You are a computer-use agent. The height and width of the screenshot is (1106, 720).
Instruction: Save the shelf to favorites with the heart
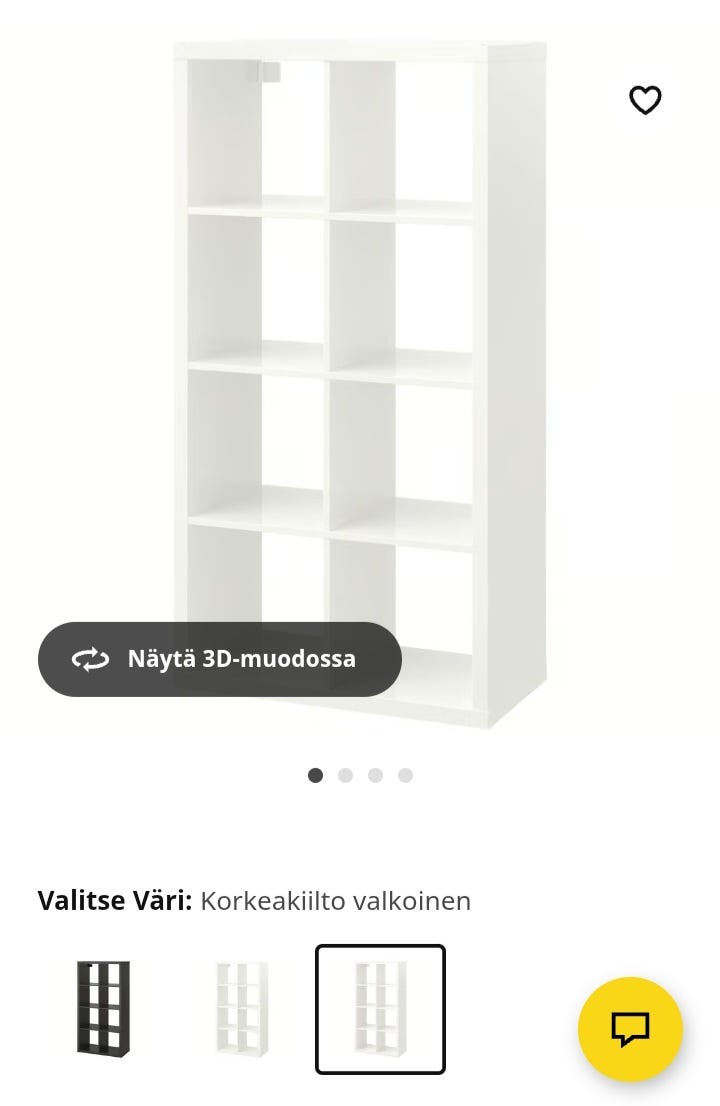click(x=645, y=99)
